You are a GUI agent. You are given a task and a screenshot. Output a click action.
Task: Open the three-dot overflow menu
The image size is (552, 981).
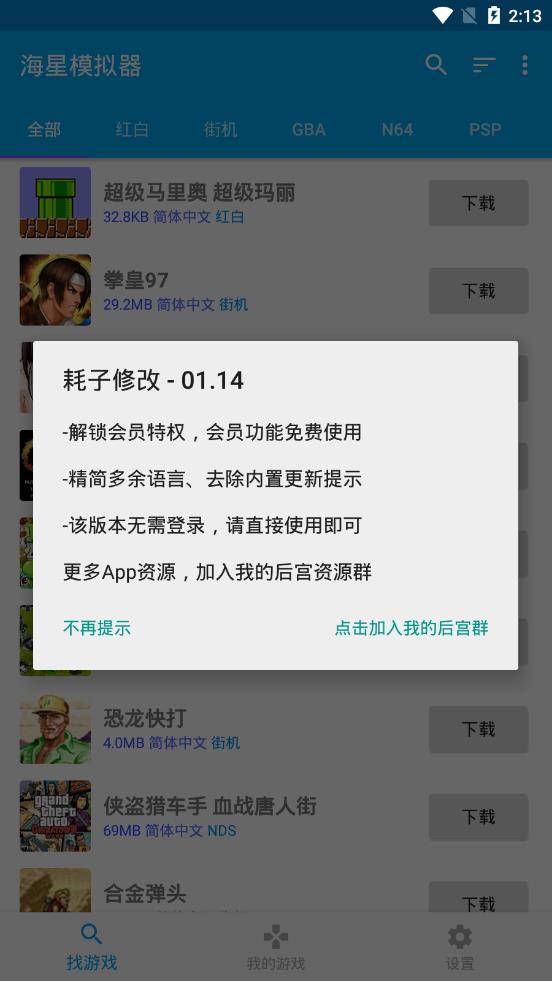(524, 64)
